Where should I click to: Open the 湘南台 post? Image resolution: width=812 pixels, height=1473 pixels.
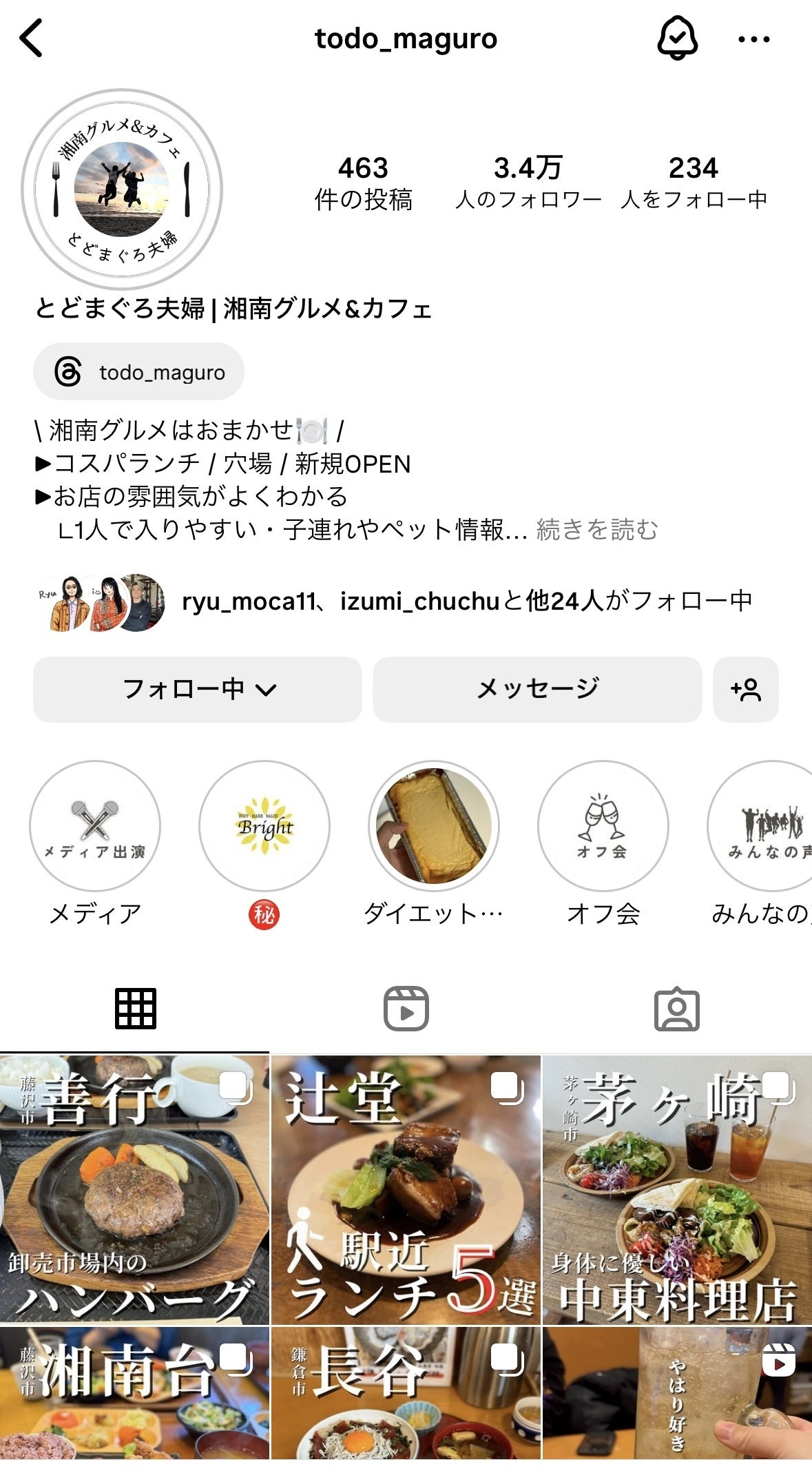coord(134,1399)
